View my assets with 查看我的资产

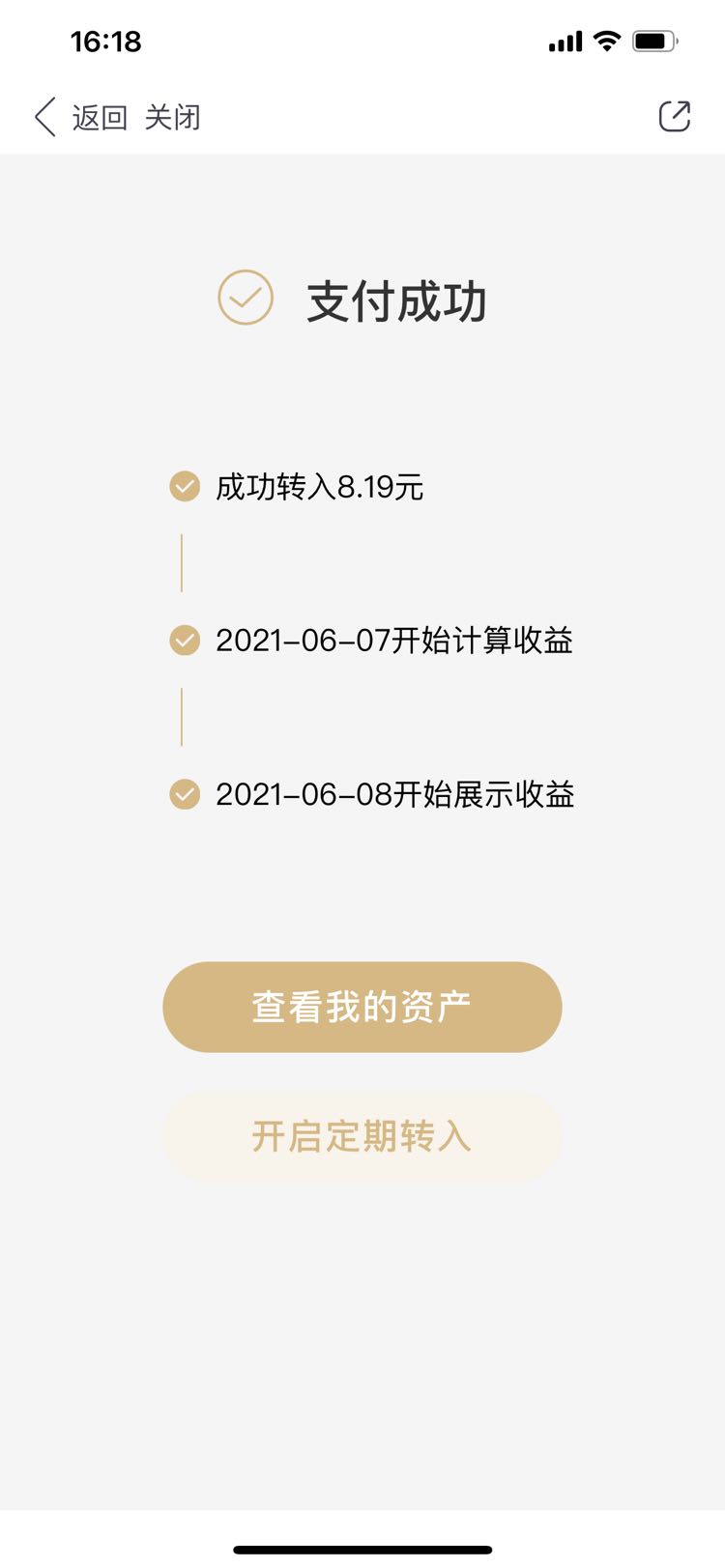[362, 1007]
